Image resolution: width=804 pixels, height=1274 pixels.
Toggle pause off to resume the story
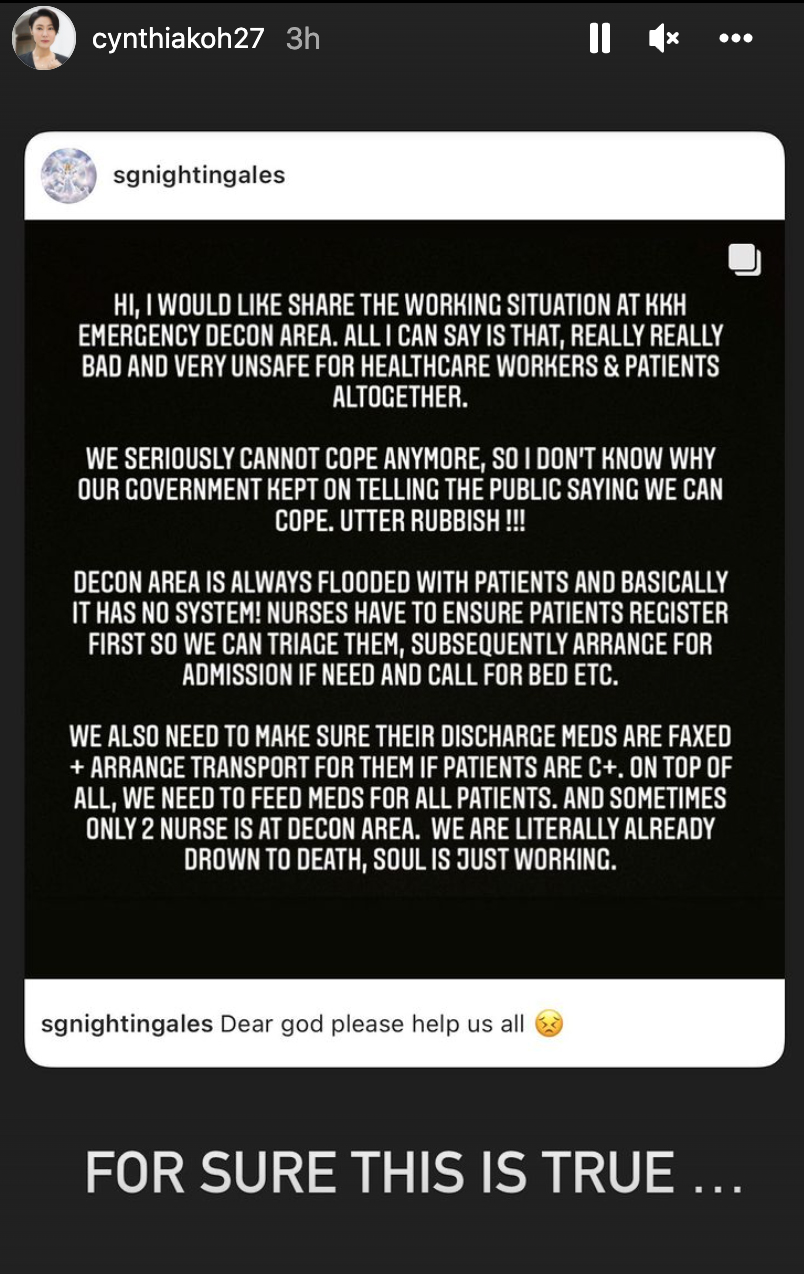(x=599, y=38)
